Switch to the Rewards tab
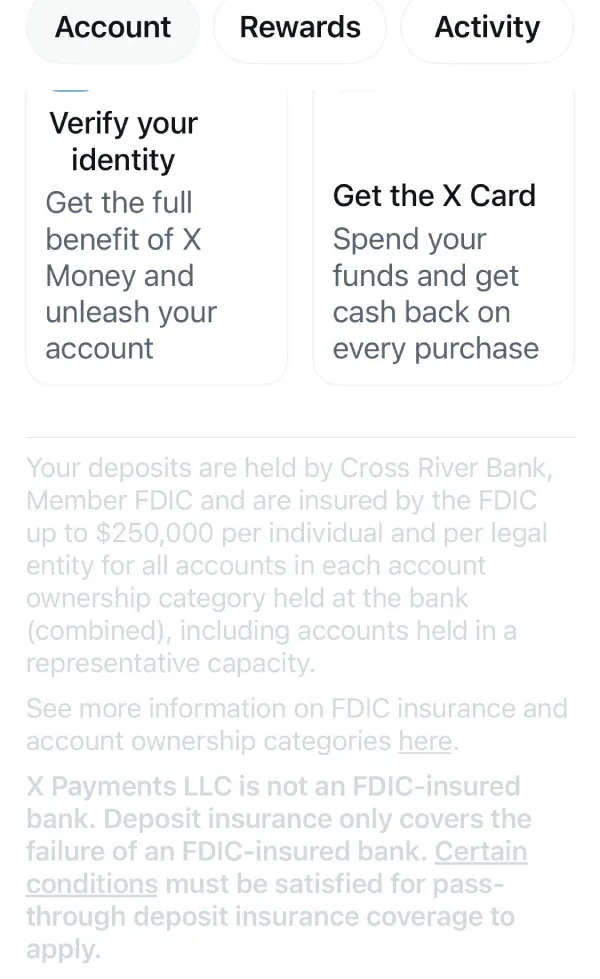 pos(300,28)
